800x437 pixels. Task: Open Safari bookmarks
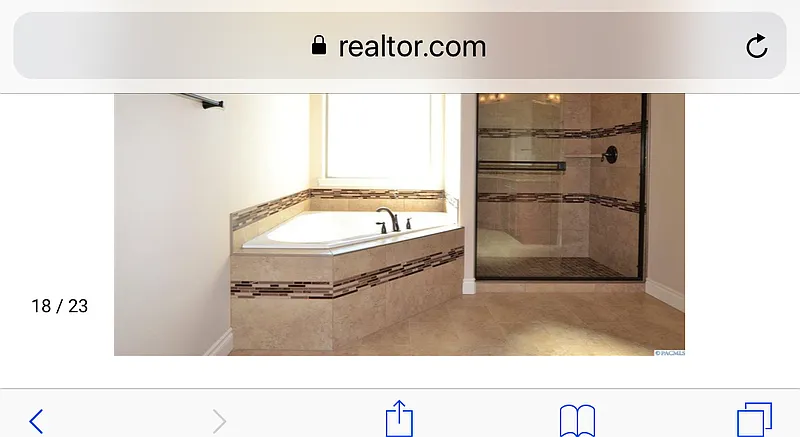click(x=577, y=420)
